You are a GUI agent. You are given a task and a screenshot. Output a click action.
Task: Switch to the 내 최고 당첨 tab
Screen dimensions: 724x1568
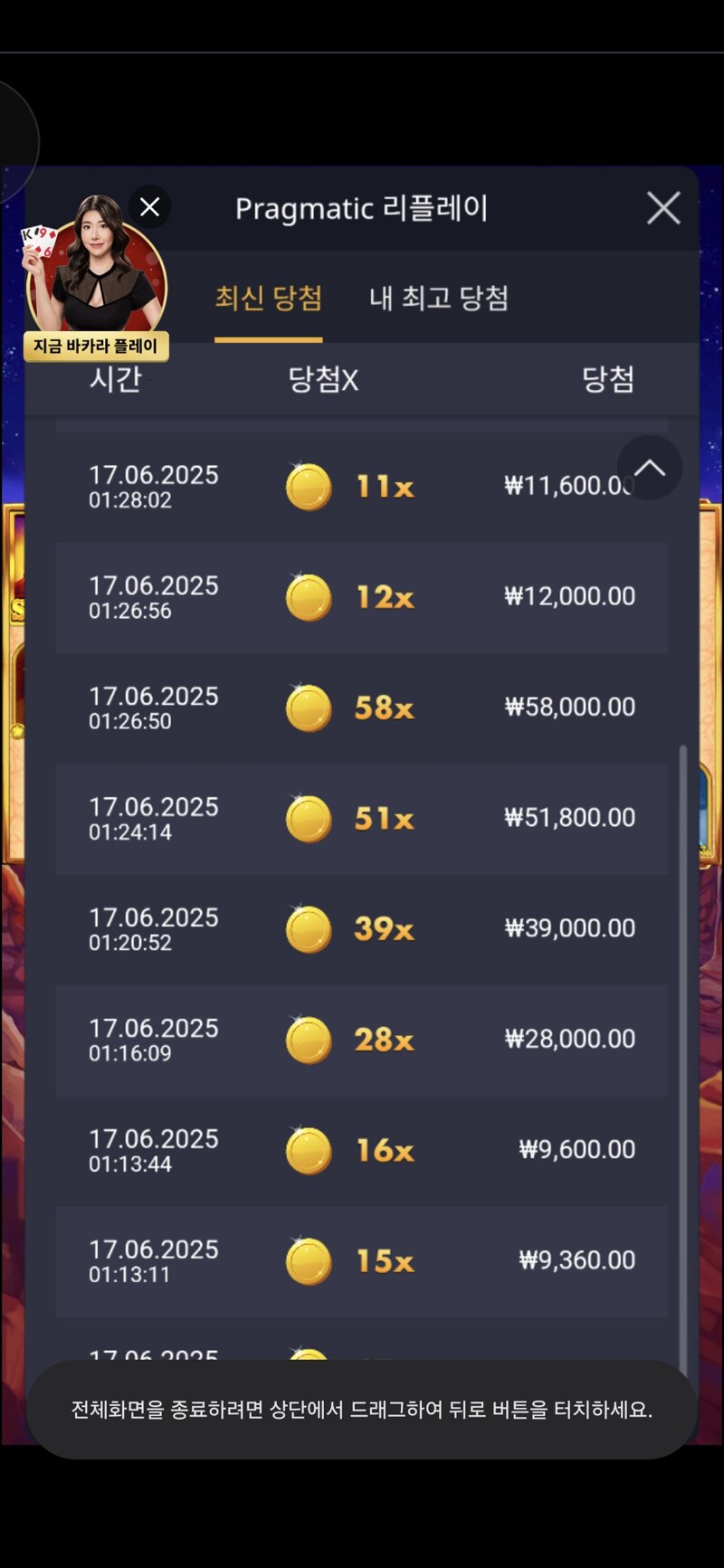pos(439,298)
